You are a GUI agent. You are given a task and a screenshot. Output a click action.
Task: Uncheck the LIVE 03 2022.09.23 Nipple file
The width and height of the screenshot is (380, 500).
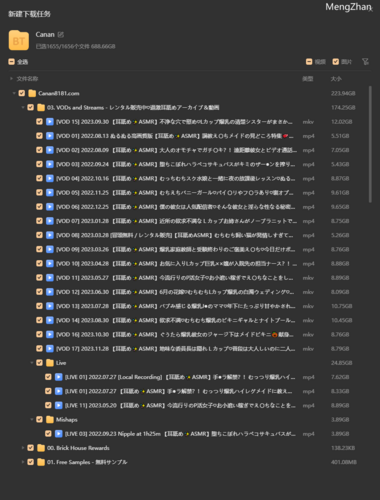click(48, 434)
